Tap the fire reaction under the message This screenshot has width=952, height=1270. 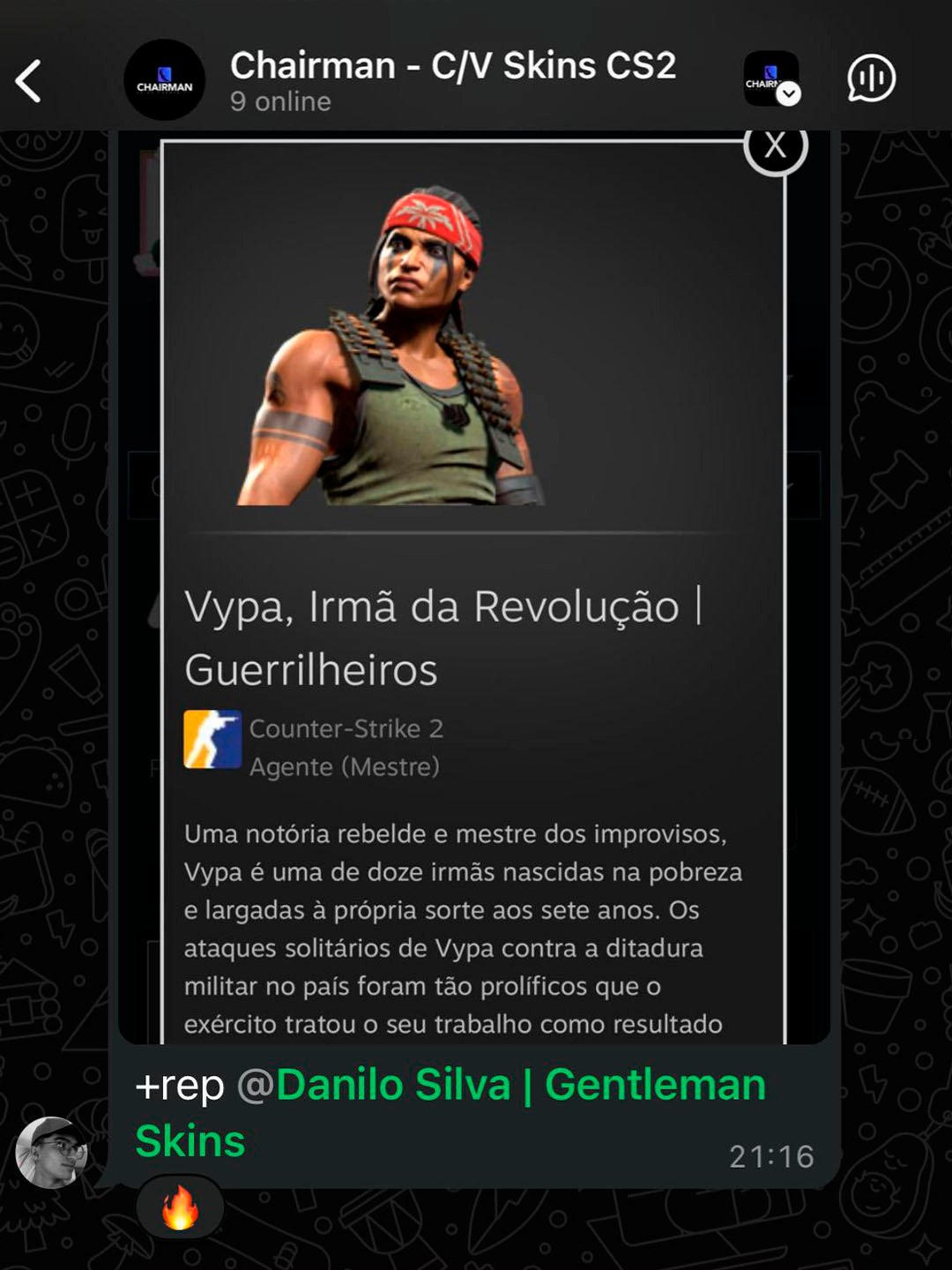[x=180, y=1207]
